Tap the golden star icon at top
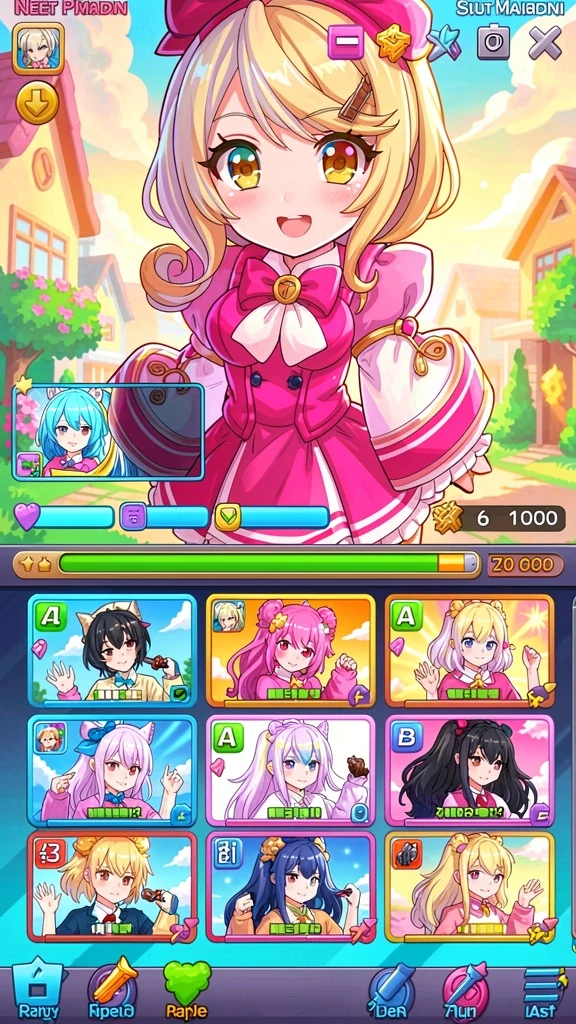Image resolution: width=576 pixels, height=1024 pixels. [x=394, y=43]
